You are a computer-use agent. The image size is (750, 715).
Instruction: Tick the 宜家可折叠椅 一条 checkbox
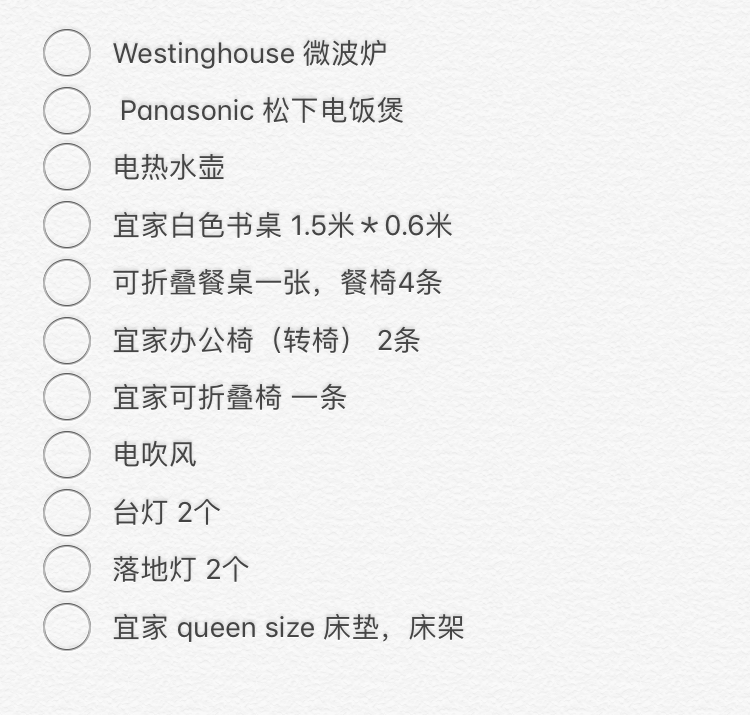tap(67, 397)
